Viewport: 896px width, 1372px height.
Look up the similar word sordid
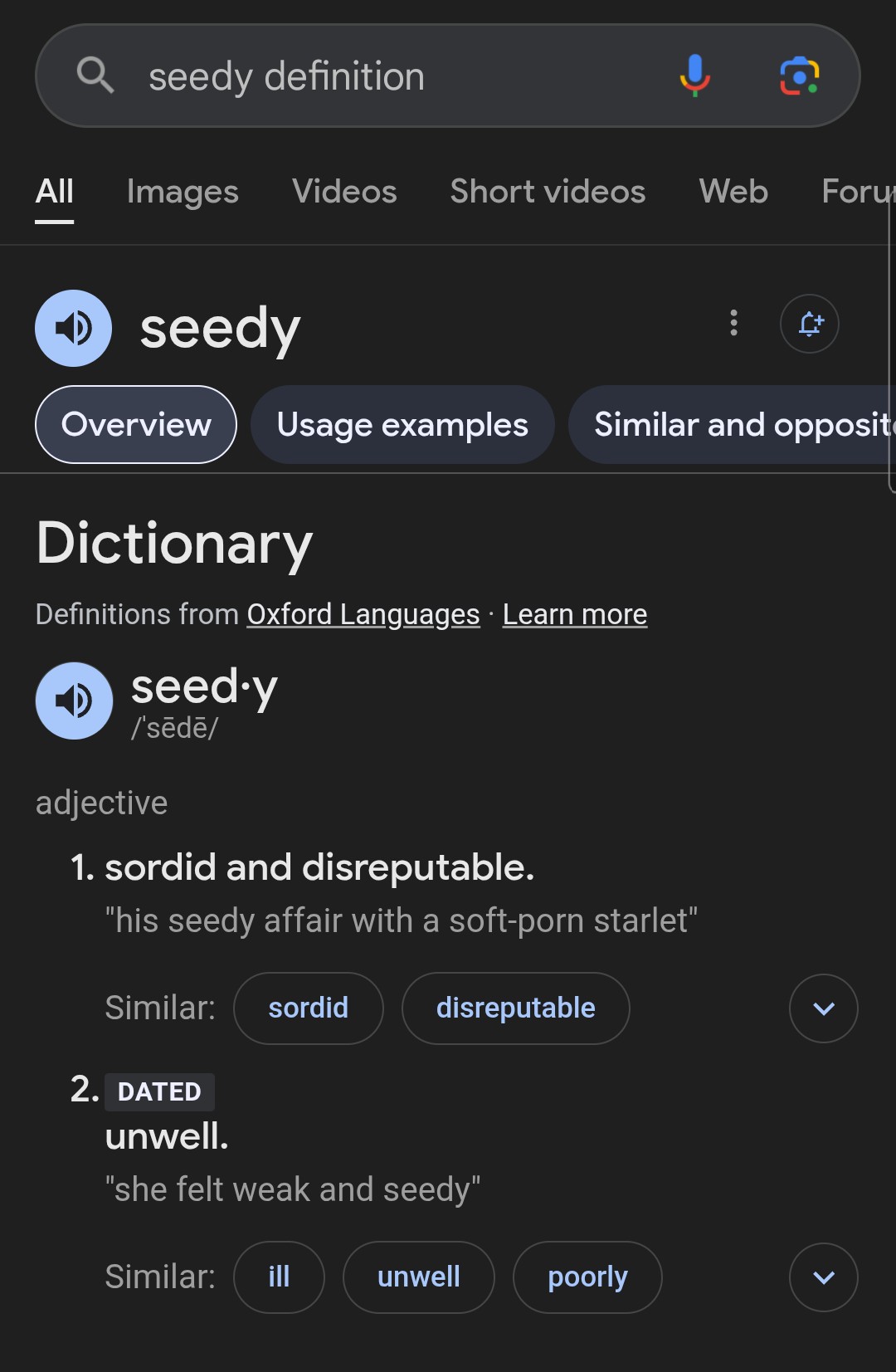[309, 1008]
